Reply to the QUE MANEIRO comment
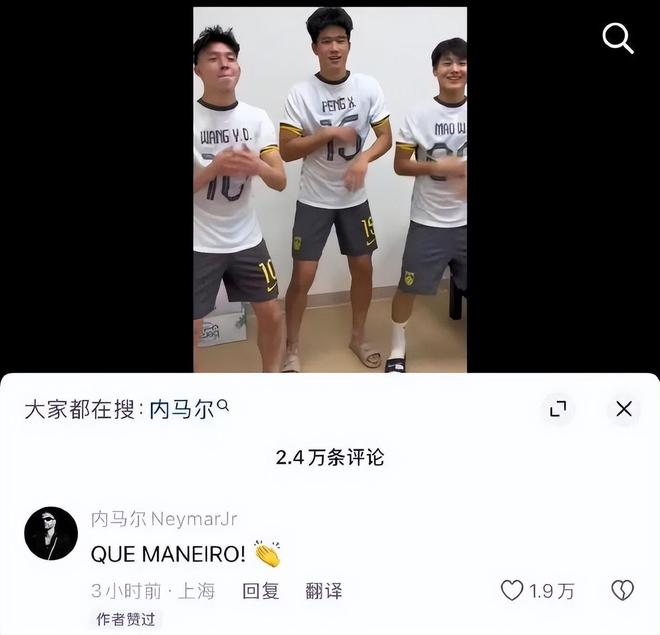This screenshot has width=660, height=635. point(260,591)
